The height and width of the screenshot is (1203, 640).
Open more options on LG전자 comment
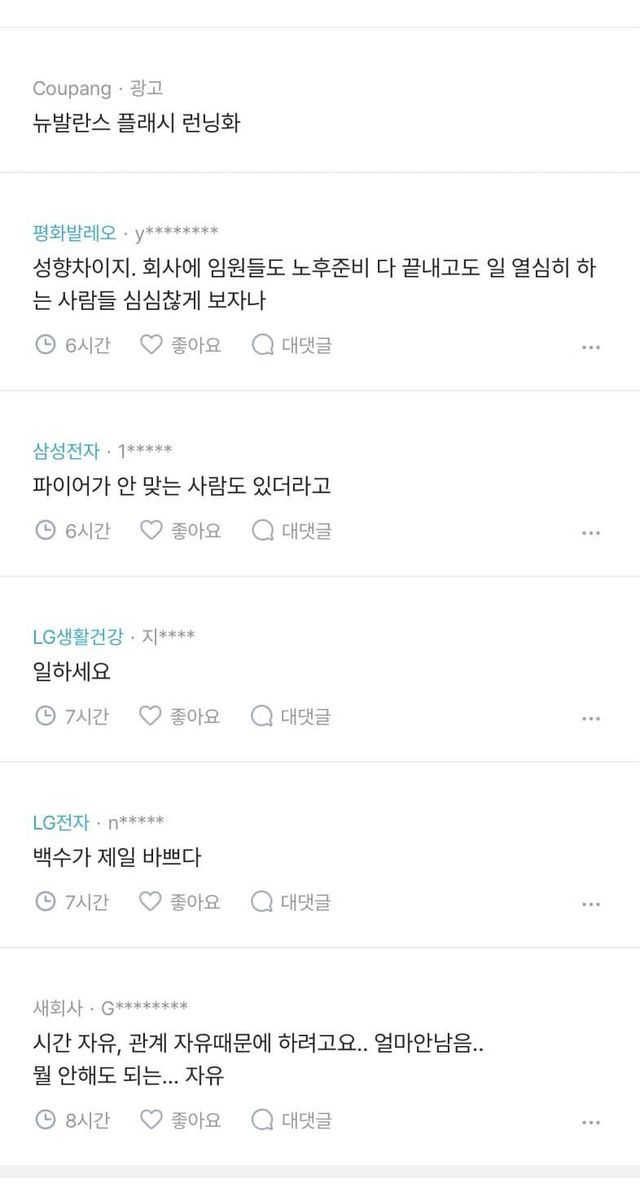(591, 904)
